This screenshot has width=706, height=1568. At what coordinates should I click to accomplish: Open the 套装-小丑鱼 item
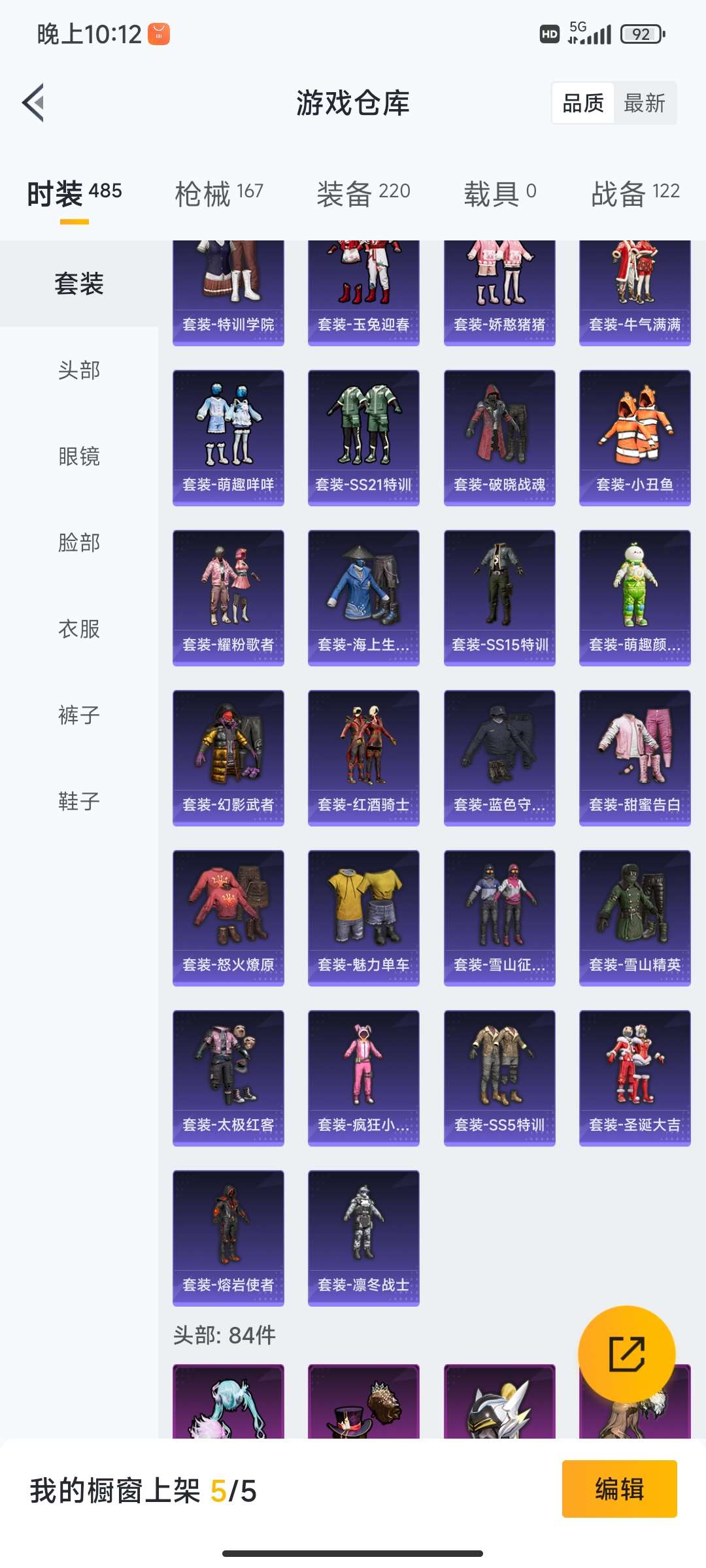click(x=635, y=438)
